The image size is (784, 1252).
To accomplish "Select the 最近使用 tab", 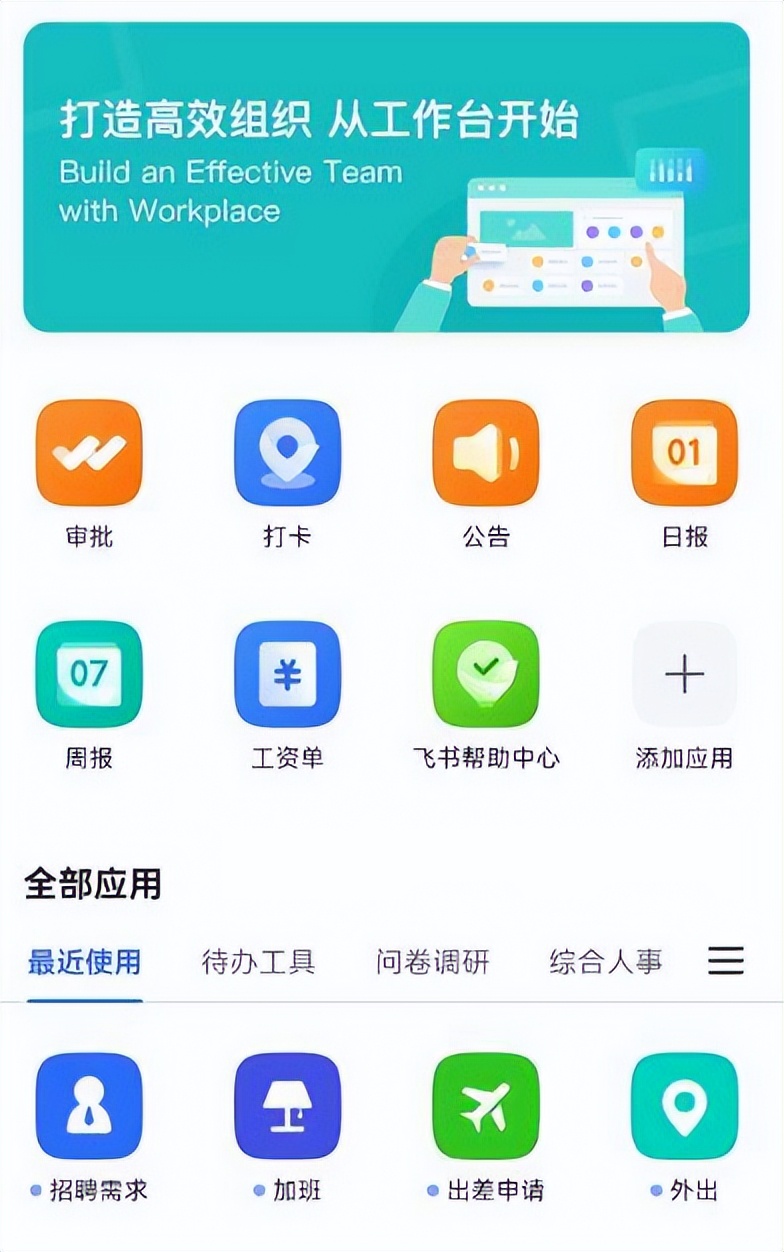I will pos(85,962).
